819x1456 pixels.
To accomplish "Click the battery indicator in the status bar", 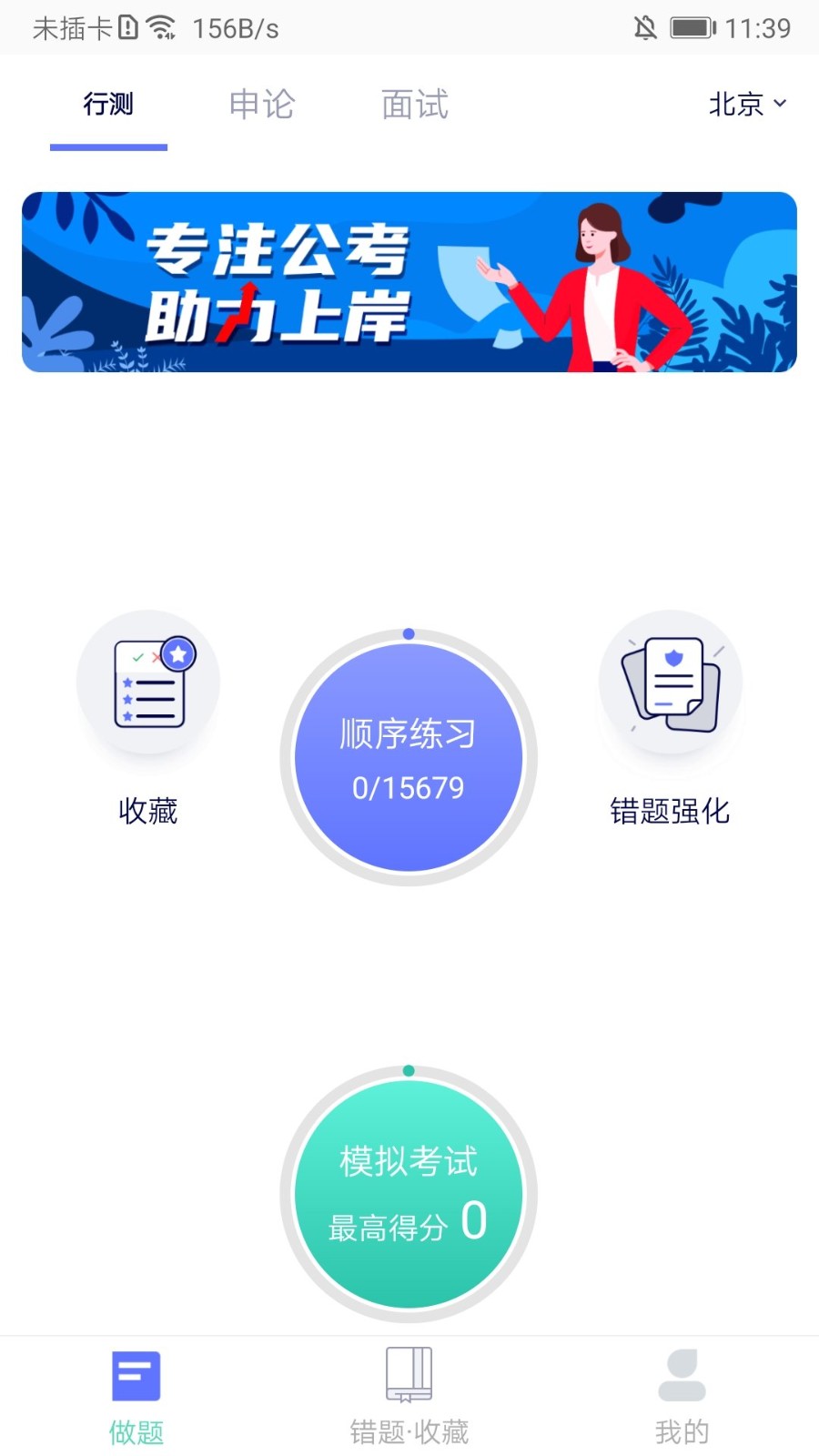I will (692, 27).
